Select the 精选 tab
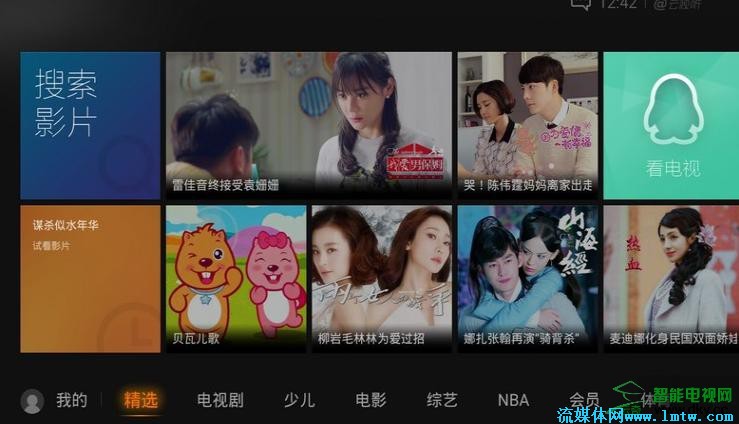This screenshot has width=739, height=424. click(x=141, y=401)
